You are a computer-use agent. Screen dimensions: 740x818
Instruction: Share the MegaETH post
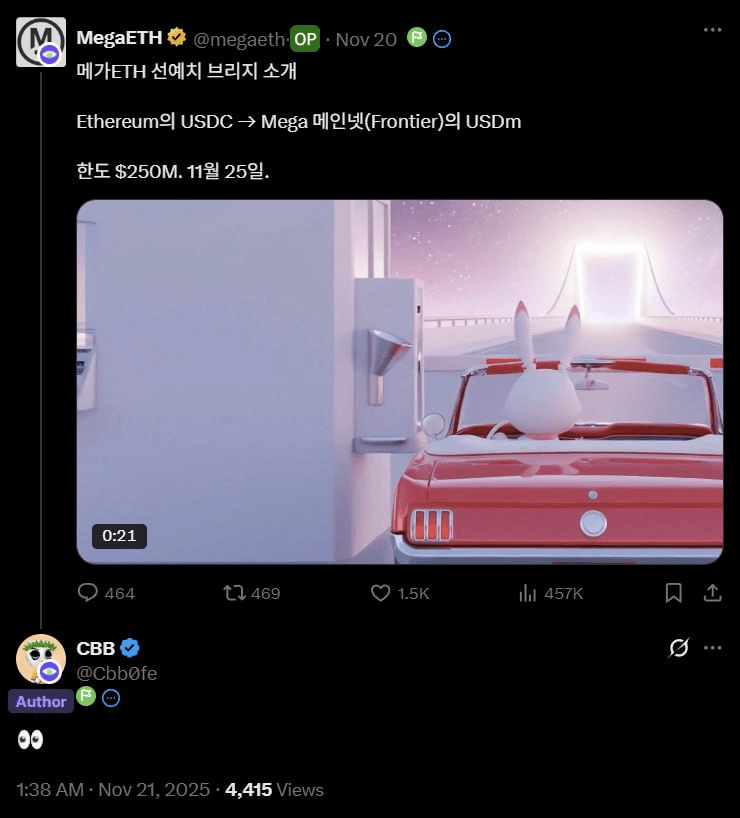click(x=712, y=593)
